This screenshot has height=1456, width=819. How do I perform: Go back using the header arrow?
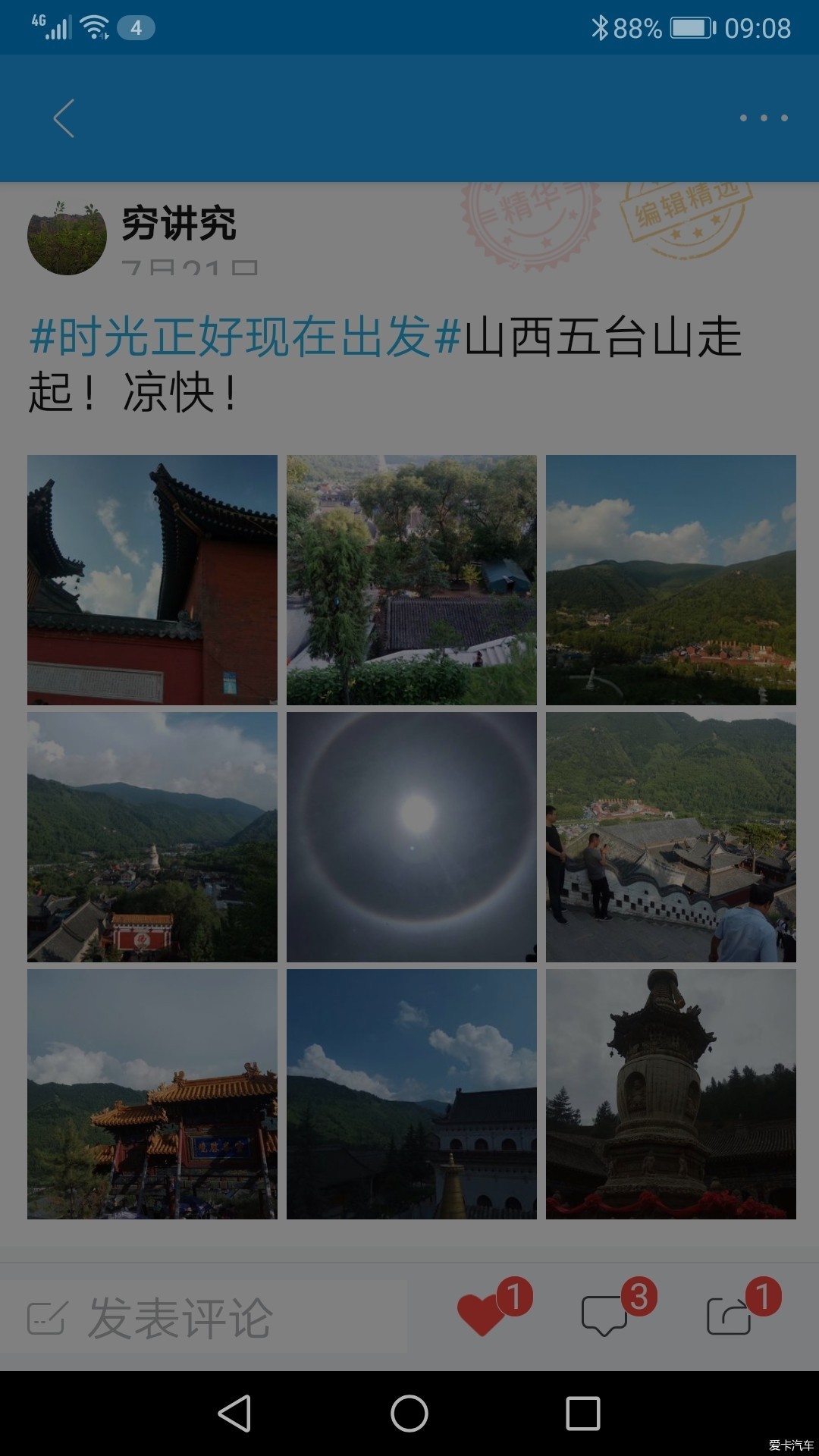pyautogui.click(x=64, y=118)
